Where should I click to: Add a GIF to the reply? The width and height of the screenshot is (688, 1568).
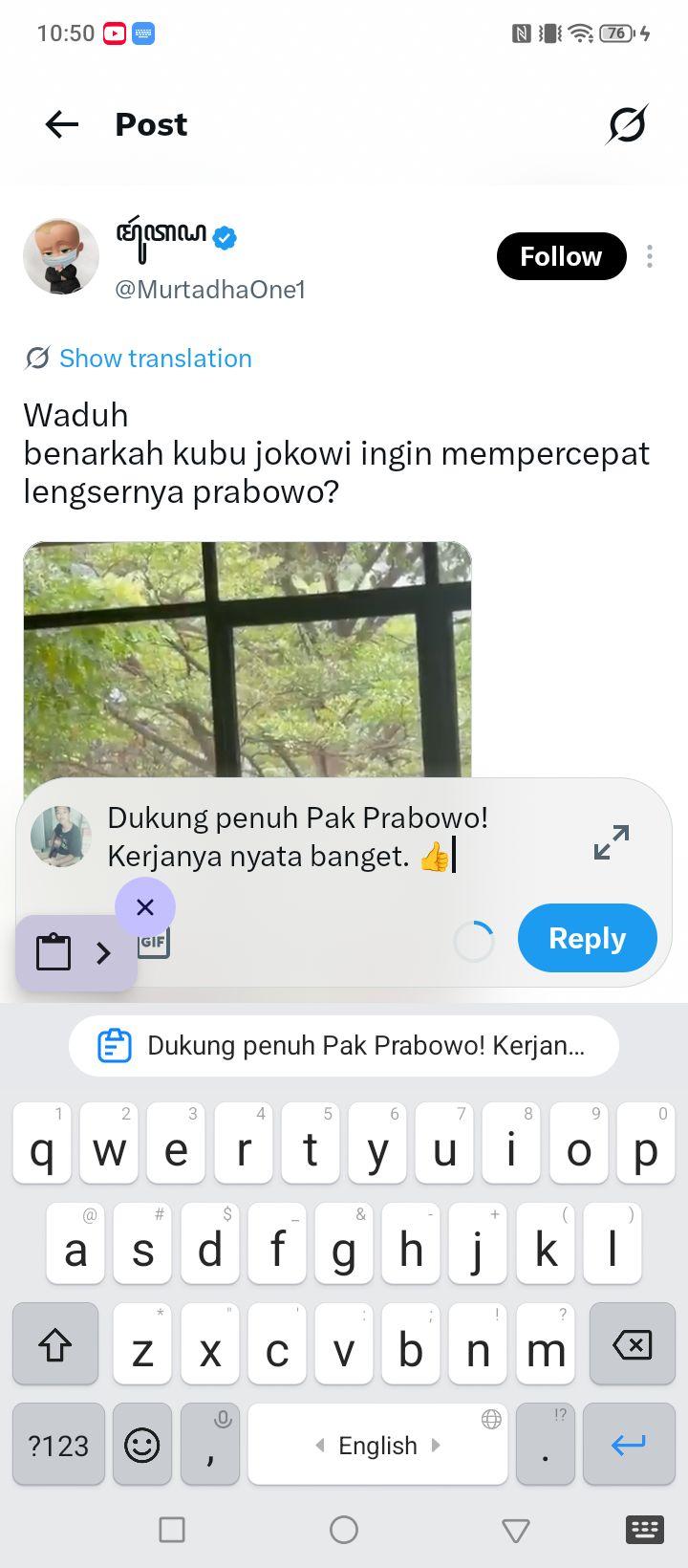(154, 943)
